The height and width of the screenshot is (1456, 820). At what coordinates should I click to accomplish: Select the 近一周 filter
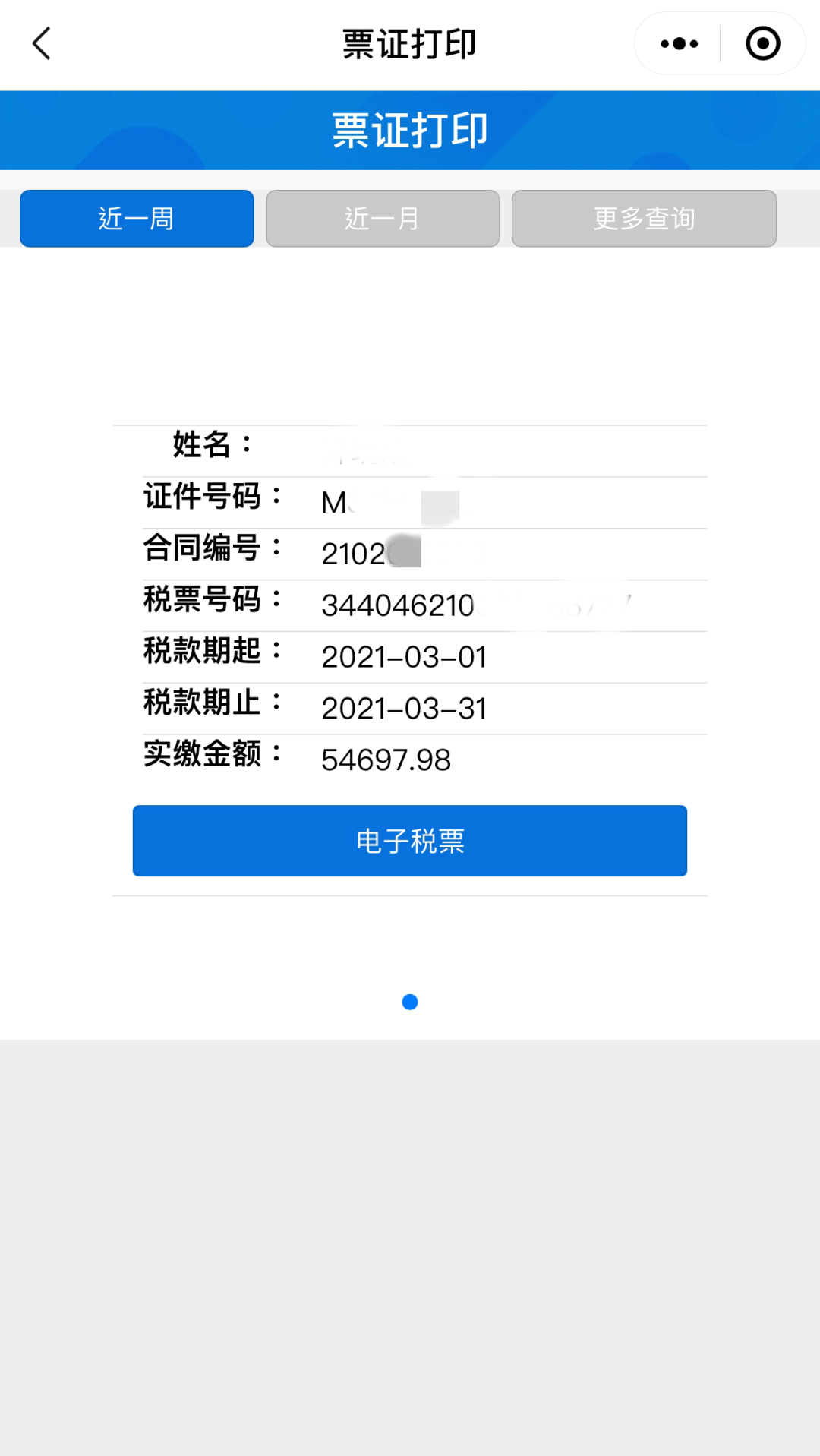coord(137,219)
